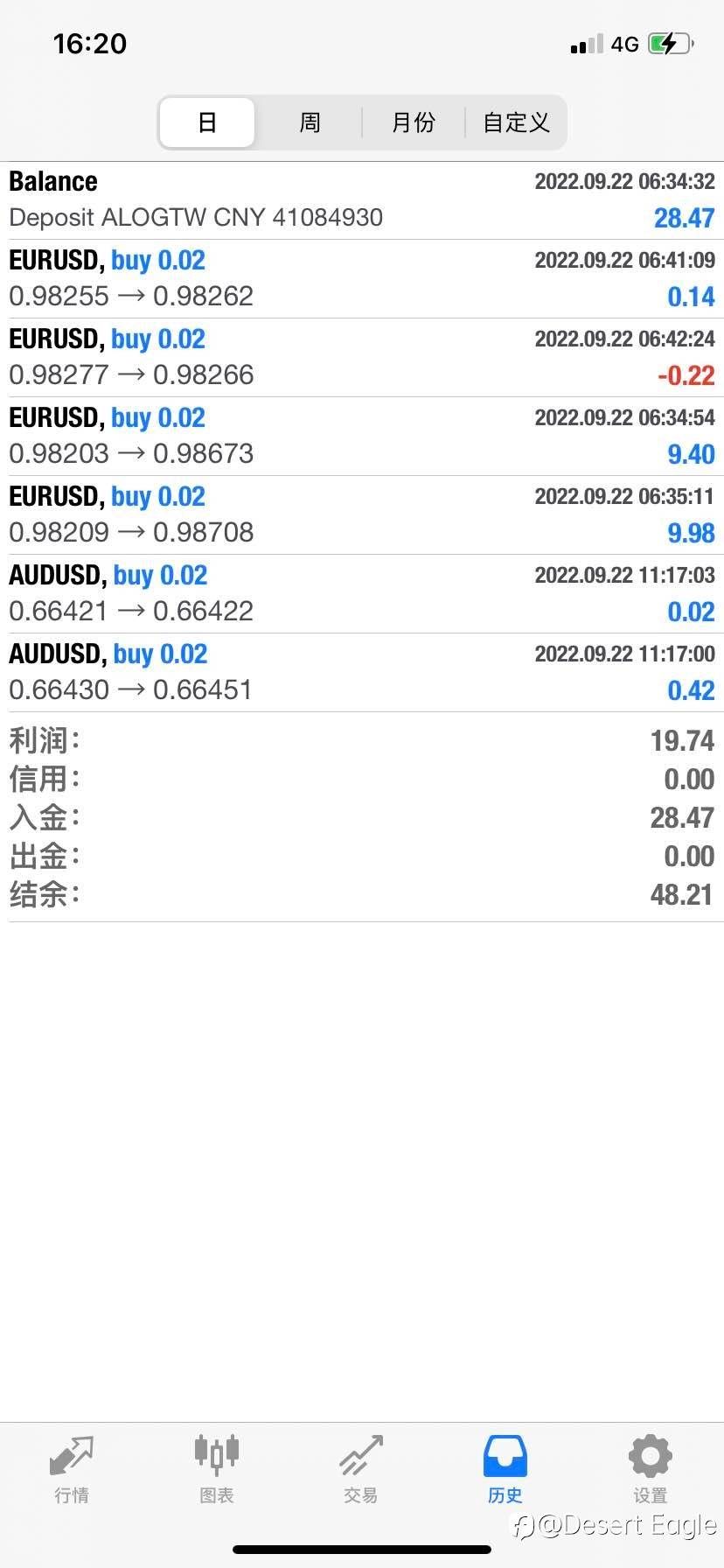Go to the 图表 chart tab
Screen dimensions: 724x1568
point(216,1470)
